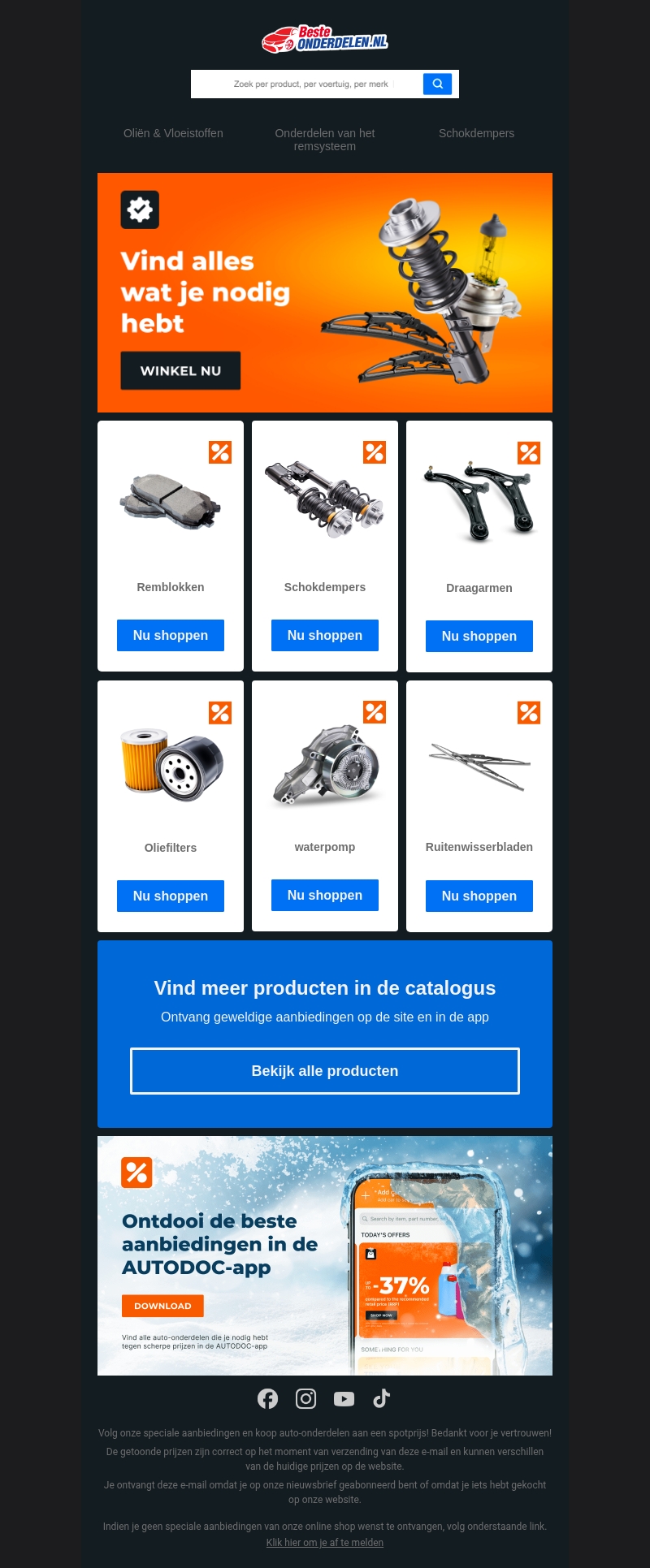Open the Facebook page icon
The height and width of the screenshot is (1568, 650).
click(267, 1398)
